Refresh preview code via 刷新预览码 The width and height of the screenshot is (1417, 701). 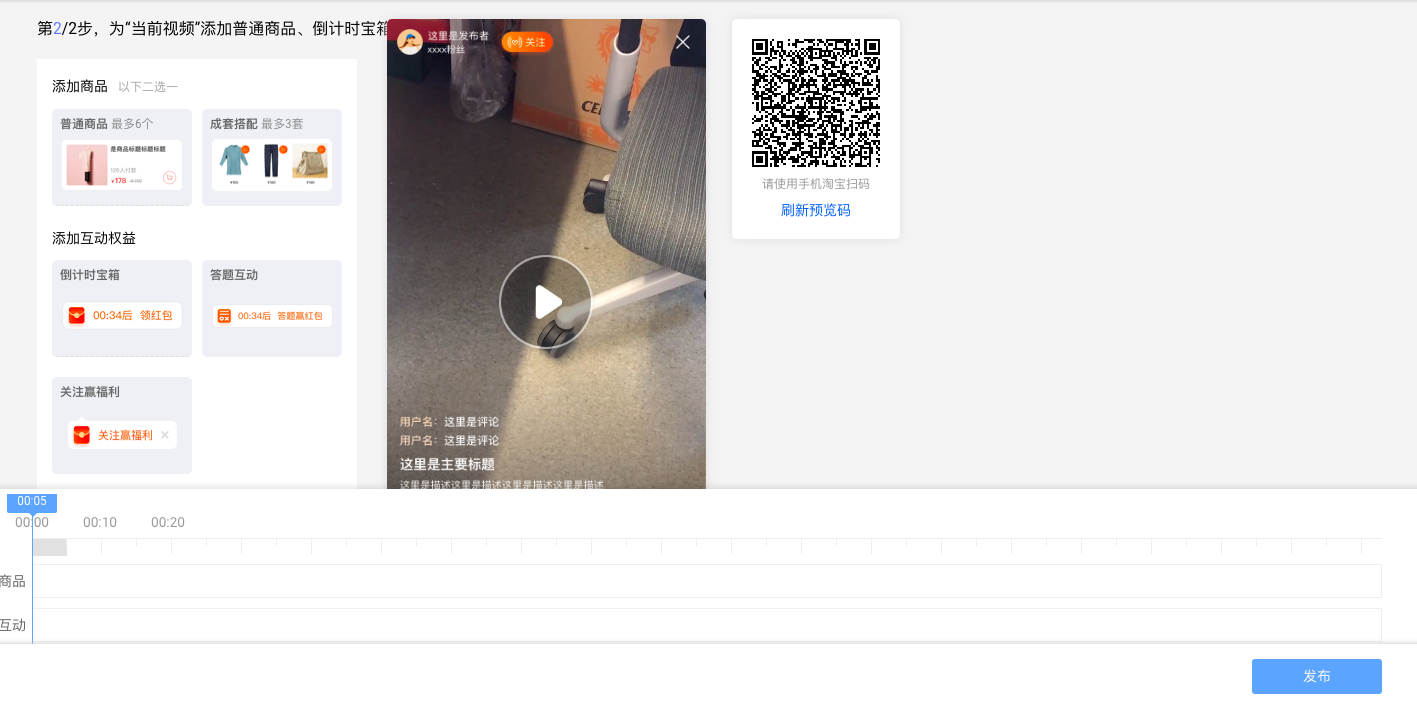[815, 210]
